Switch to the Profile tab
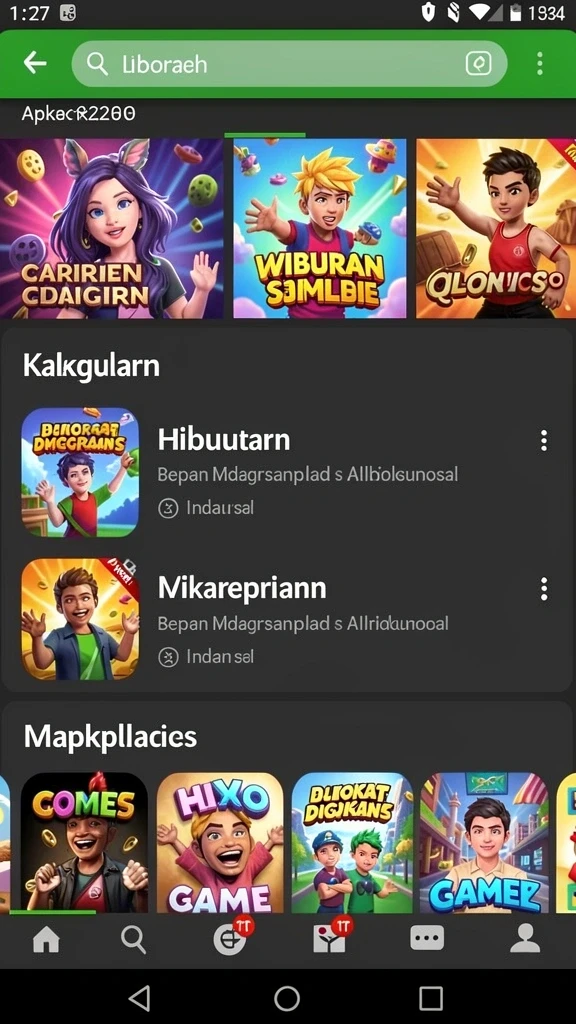 click(524, 938)
